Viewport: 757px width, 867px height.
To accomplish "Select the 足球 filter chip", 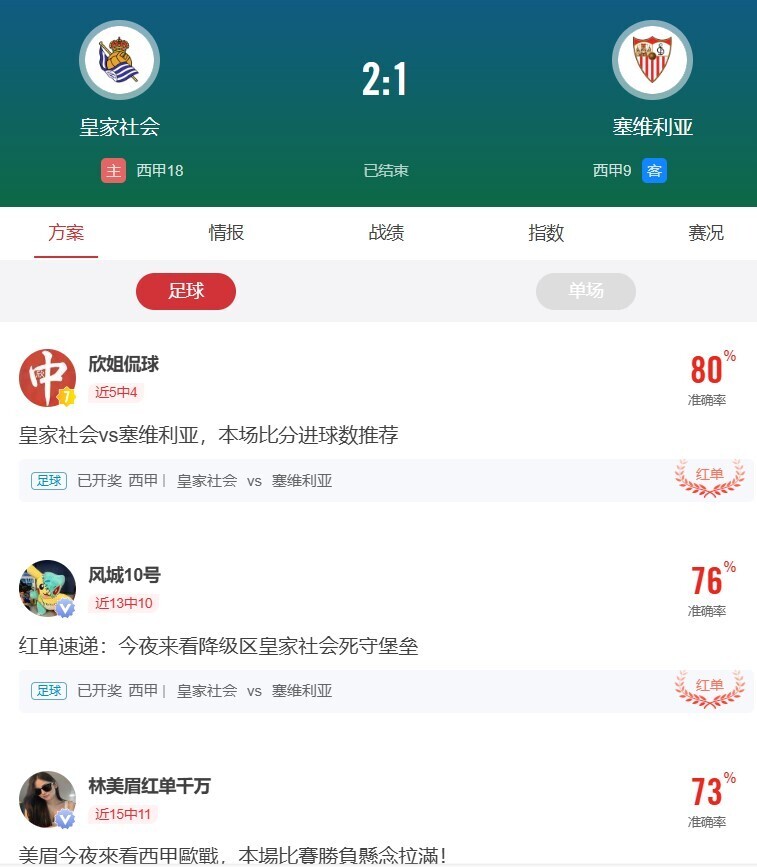I will [x=186, y=291].
